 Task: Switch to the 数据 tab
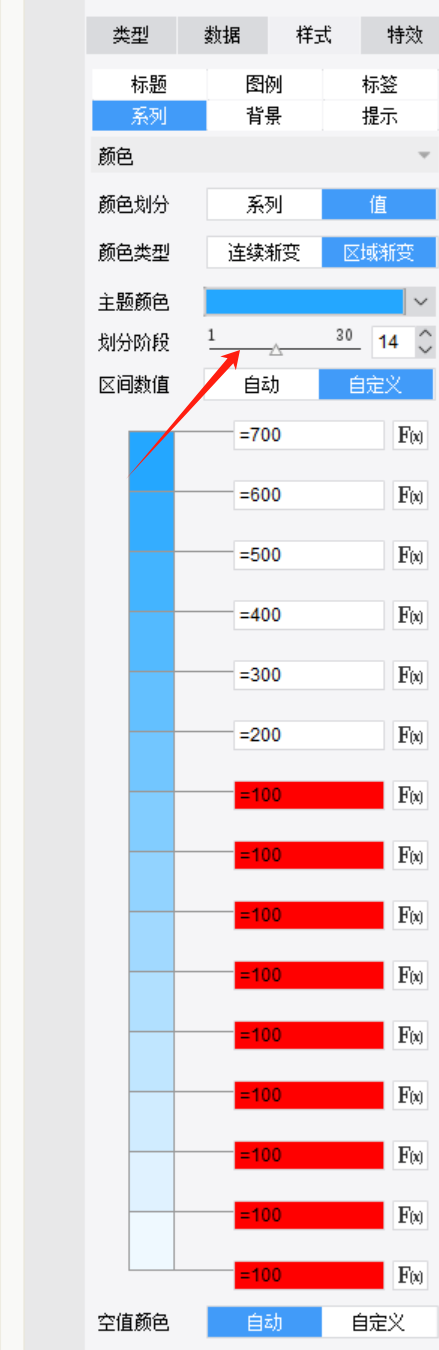coord(222,36)
